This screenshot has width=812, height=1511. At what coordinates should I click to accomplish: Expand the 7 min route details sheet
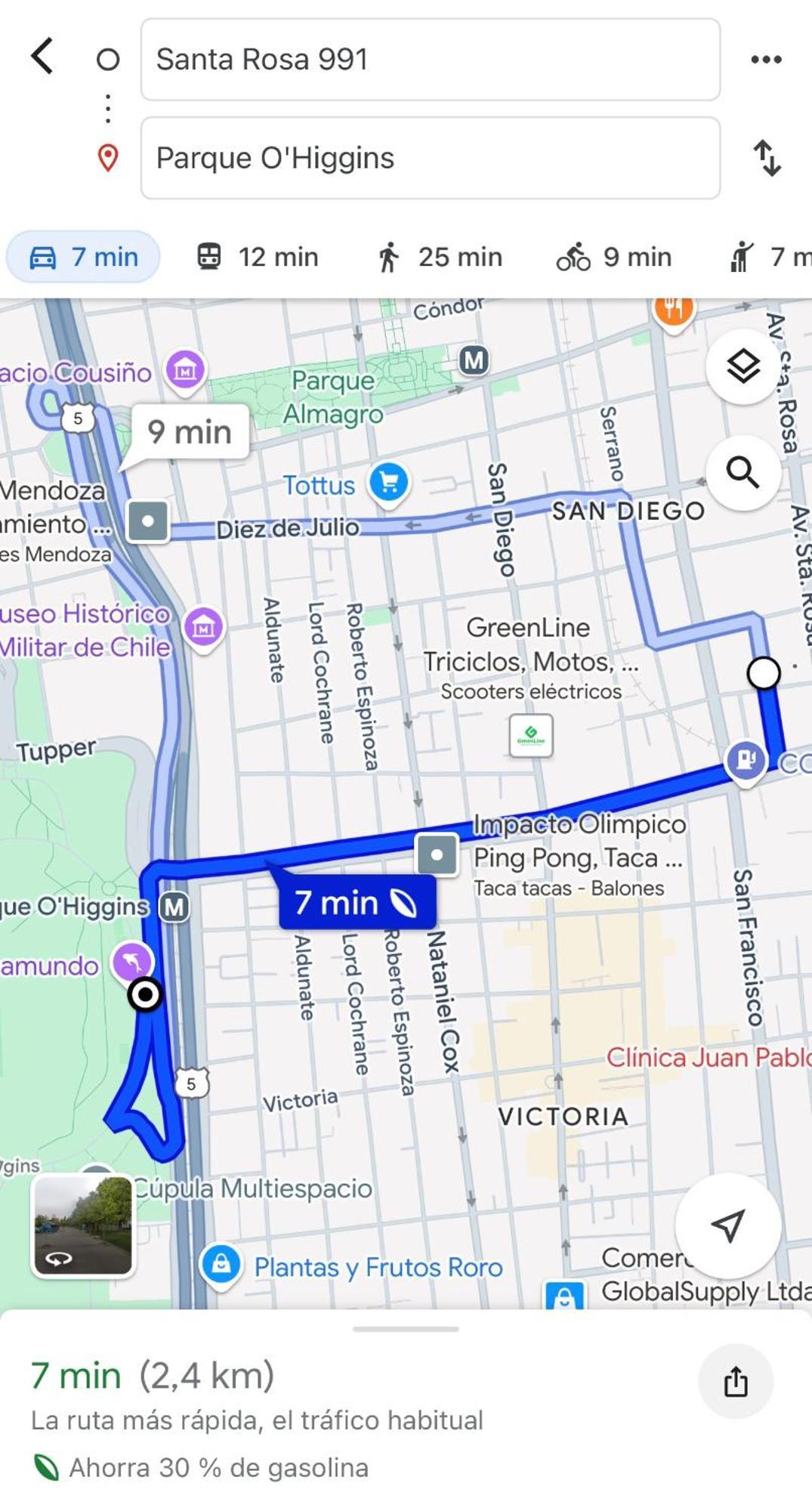tap(406, 1330)
